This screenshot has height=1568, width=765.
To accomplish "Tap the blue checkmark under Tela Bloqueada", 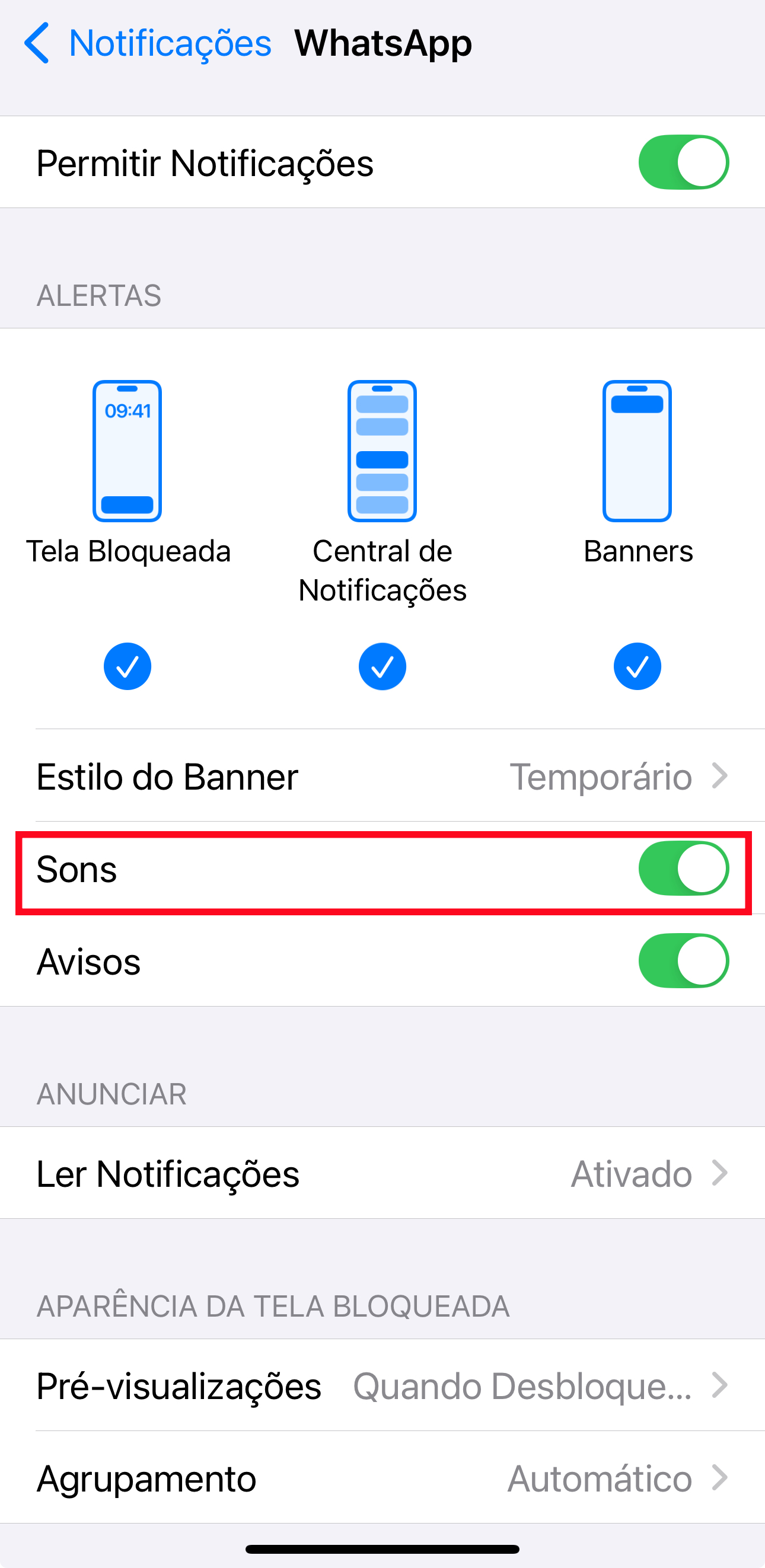I will pos(128,666).
